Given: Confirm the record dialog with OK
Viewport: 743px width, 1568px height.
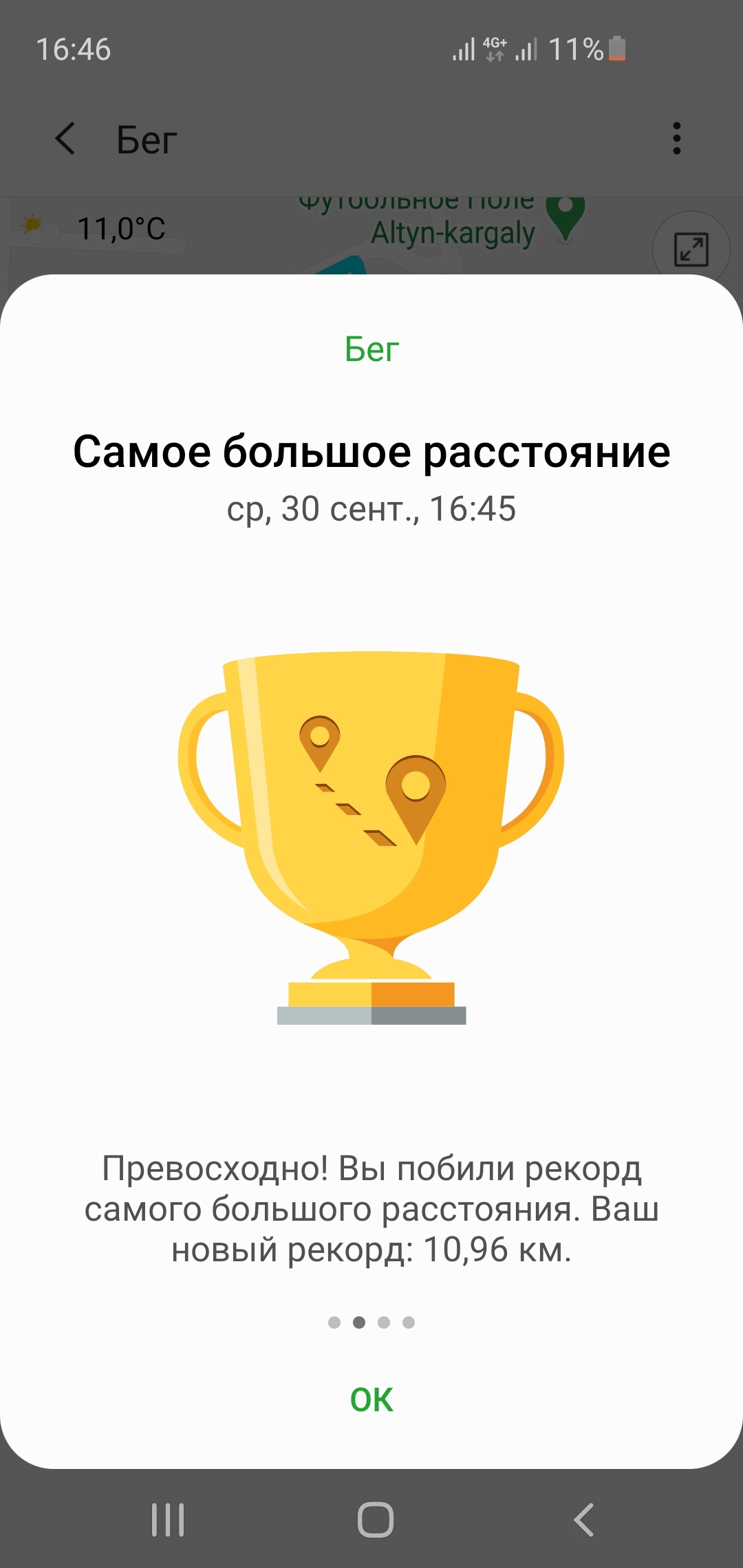Looking at the screenshot, I should 371,1400.
